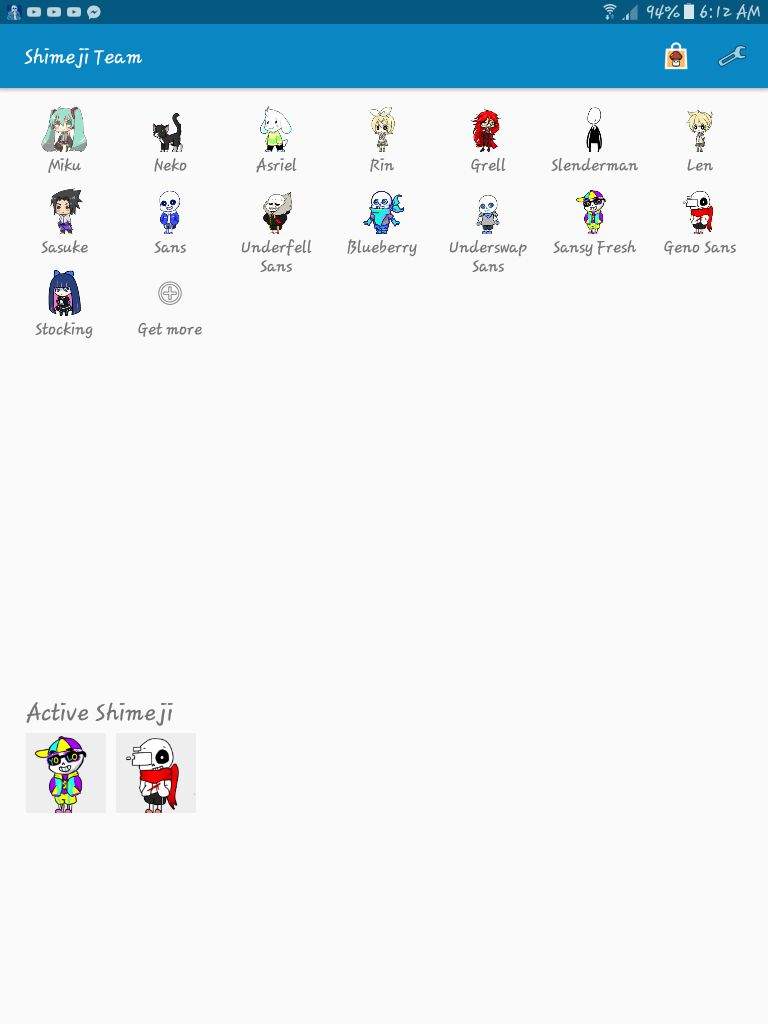This screenshot has width=768, height=1024.
Task: Select the Underfell Sans character
Action: [x=275, y=212]
